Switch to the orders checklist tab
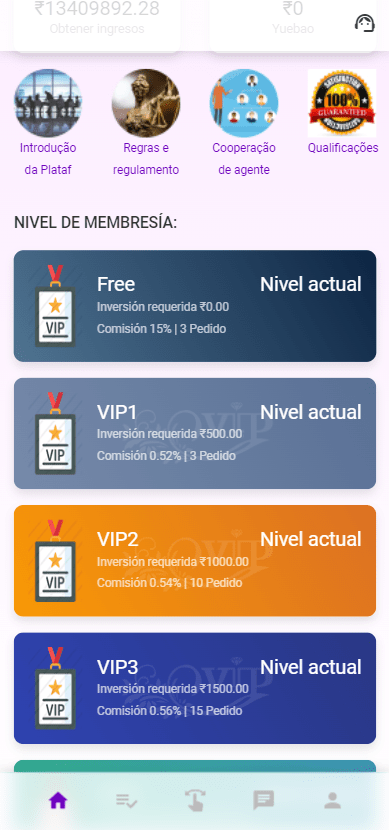This screenshot has height=830, width=389. (126, 801)
